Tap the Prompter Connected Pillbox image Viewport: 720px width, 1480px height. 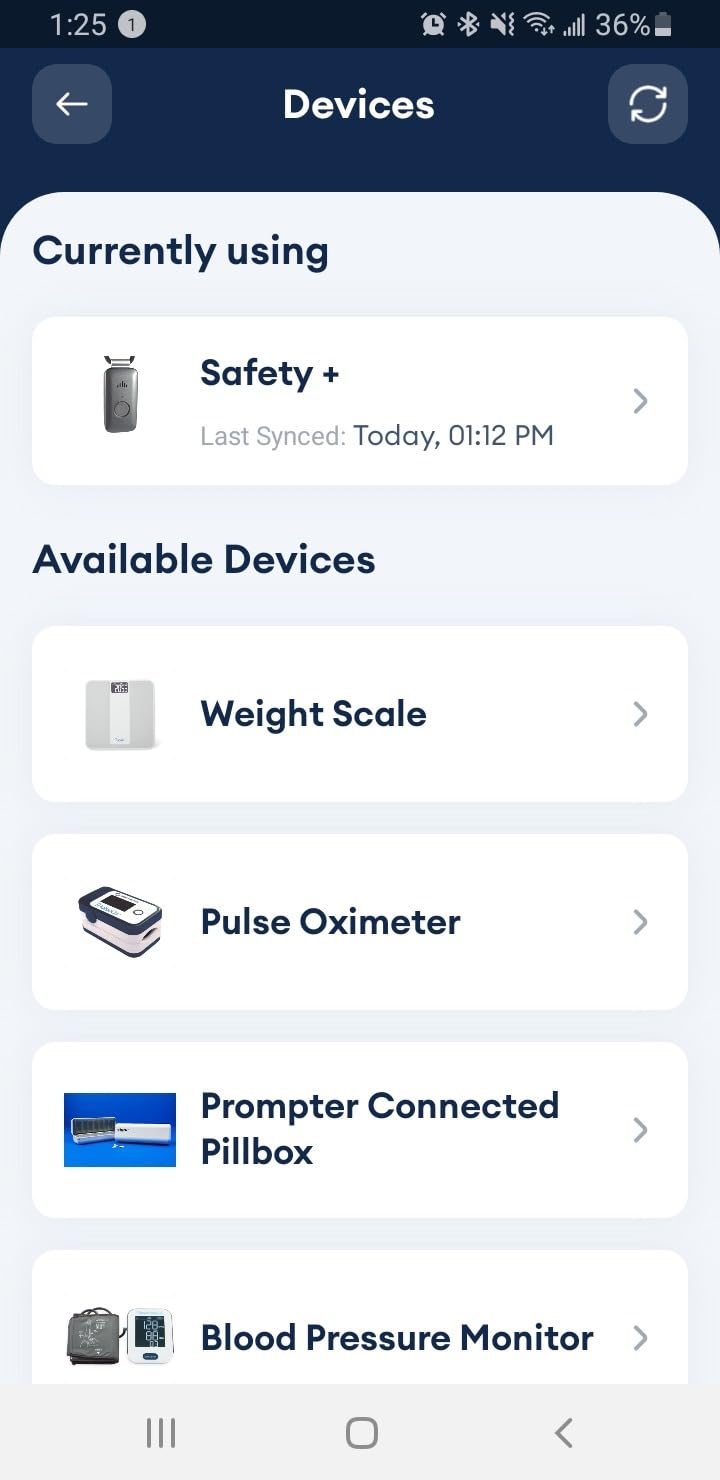119,1129
